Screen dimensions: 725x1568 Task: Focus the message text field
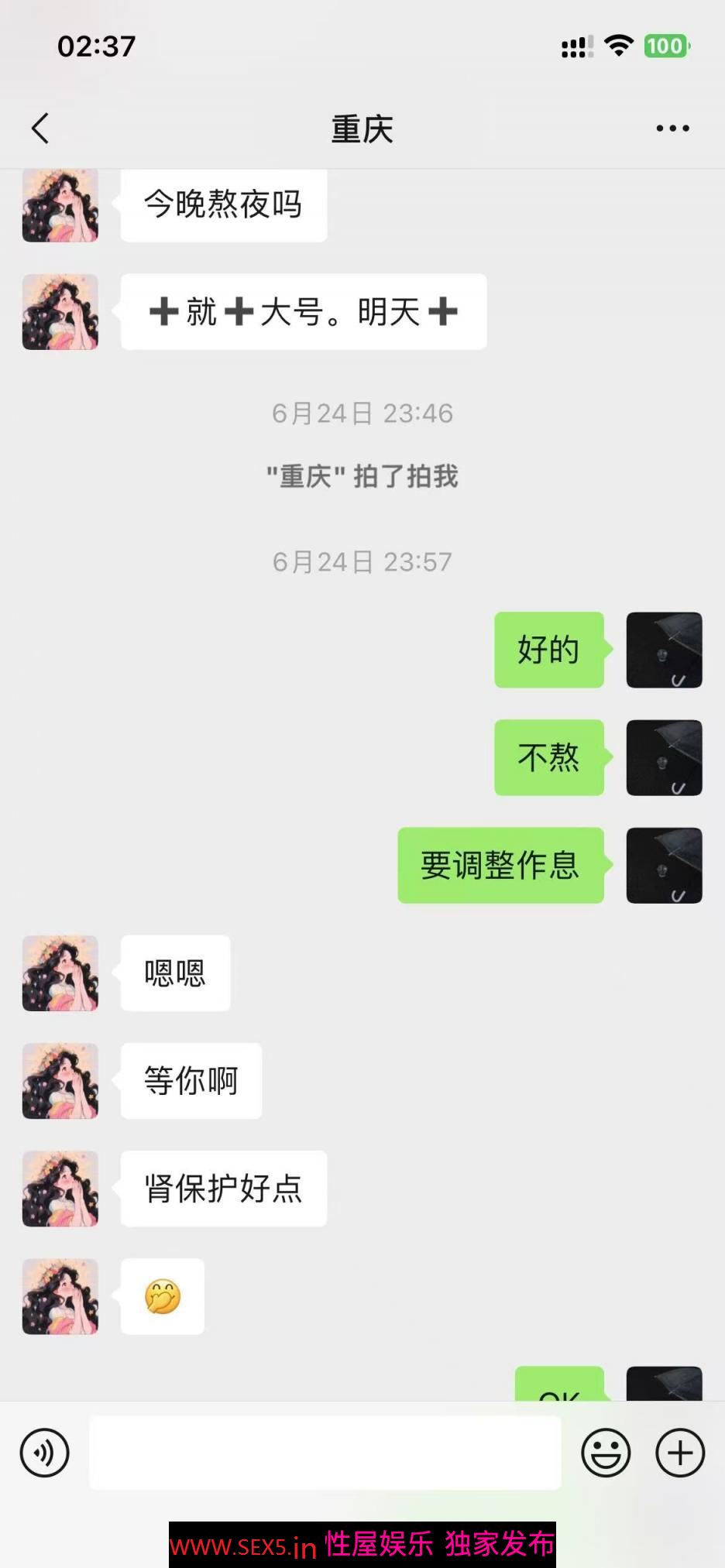(x=325, y=1453)
